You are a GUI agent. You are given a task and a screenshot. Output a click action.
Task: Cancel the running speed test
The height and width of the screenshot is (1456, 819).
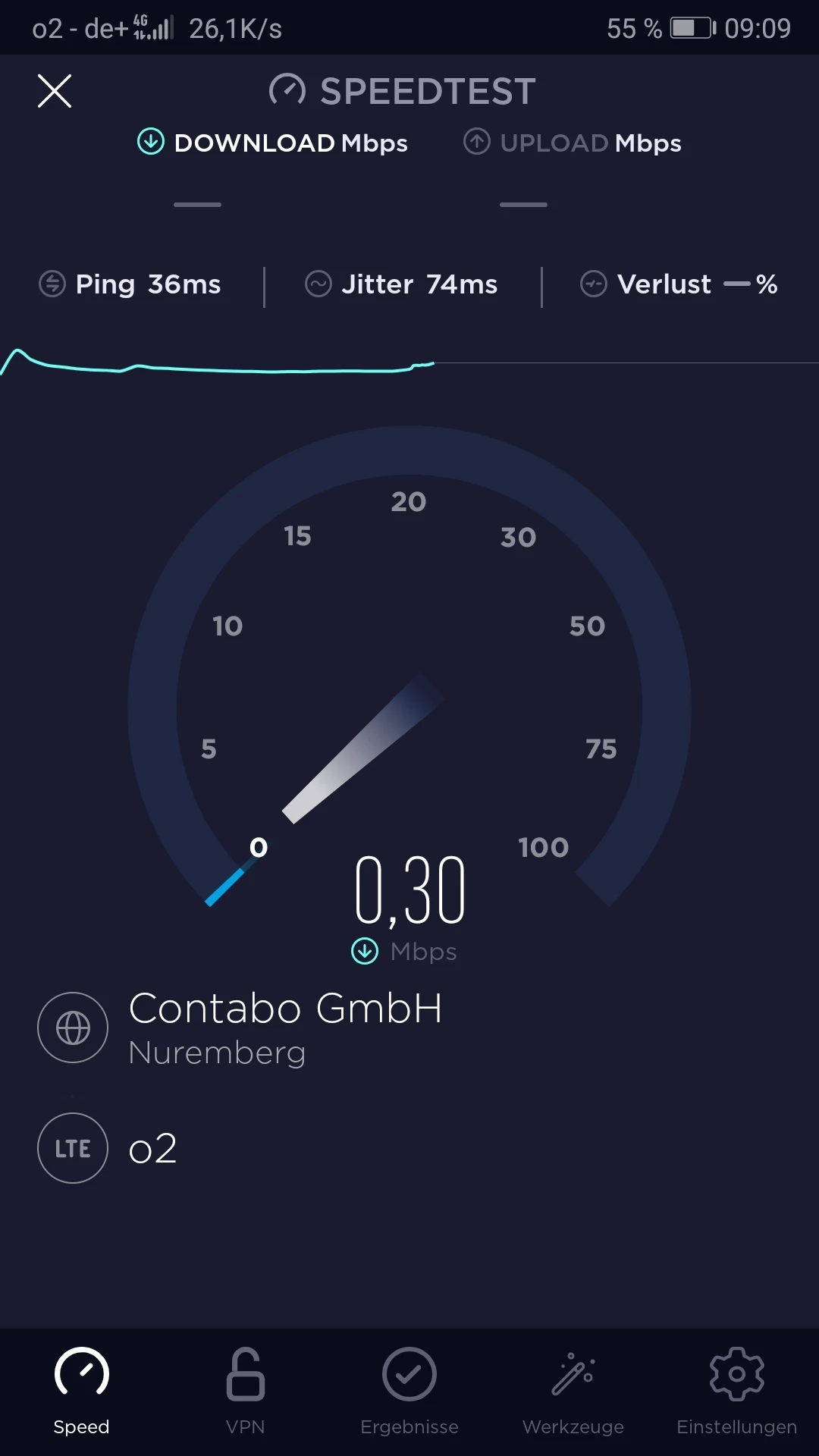coord(55,92)
